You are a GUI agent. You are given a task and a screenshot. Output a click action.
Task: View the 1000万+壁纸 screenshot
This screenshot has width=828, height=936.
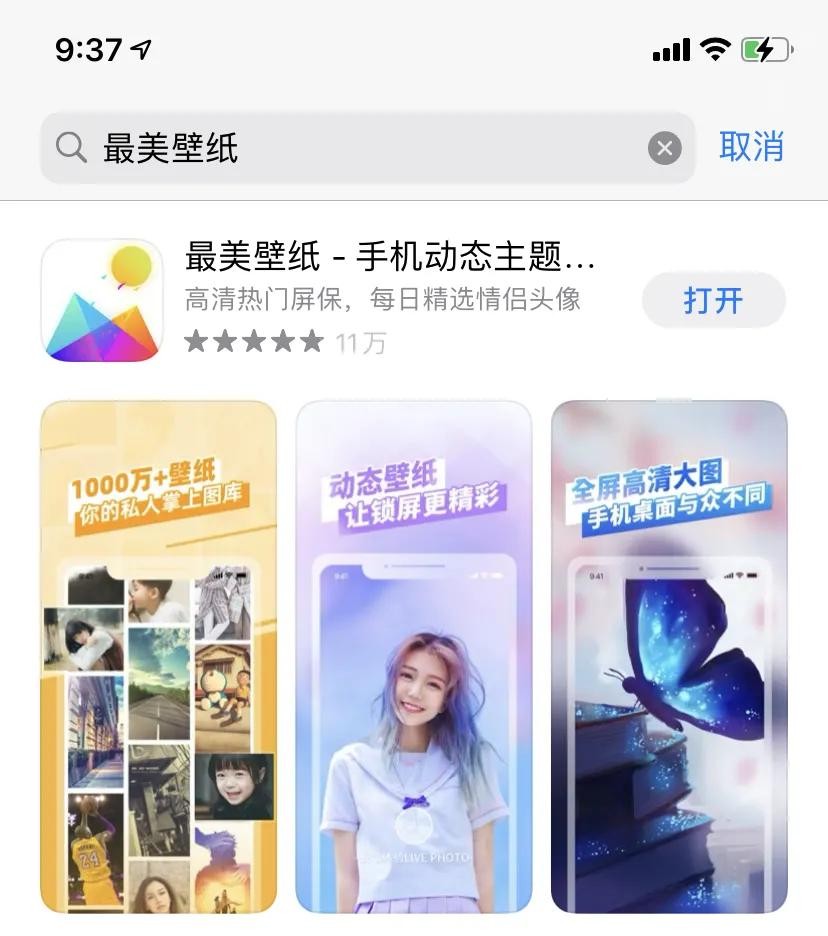pyautogui.click(x=158, y=656)
